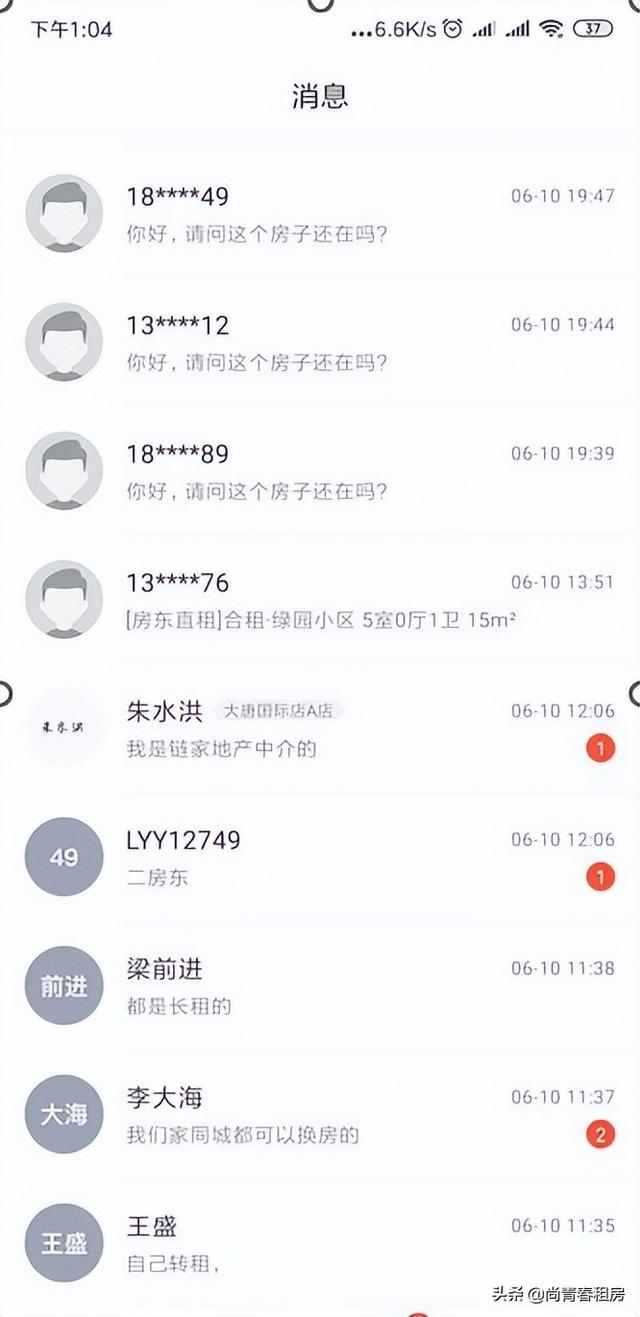Open the 13****76 thread about 绿园小区
The width and height of the screenshot is (640, 1317).
[320, 600]
